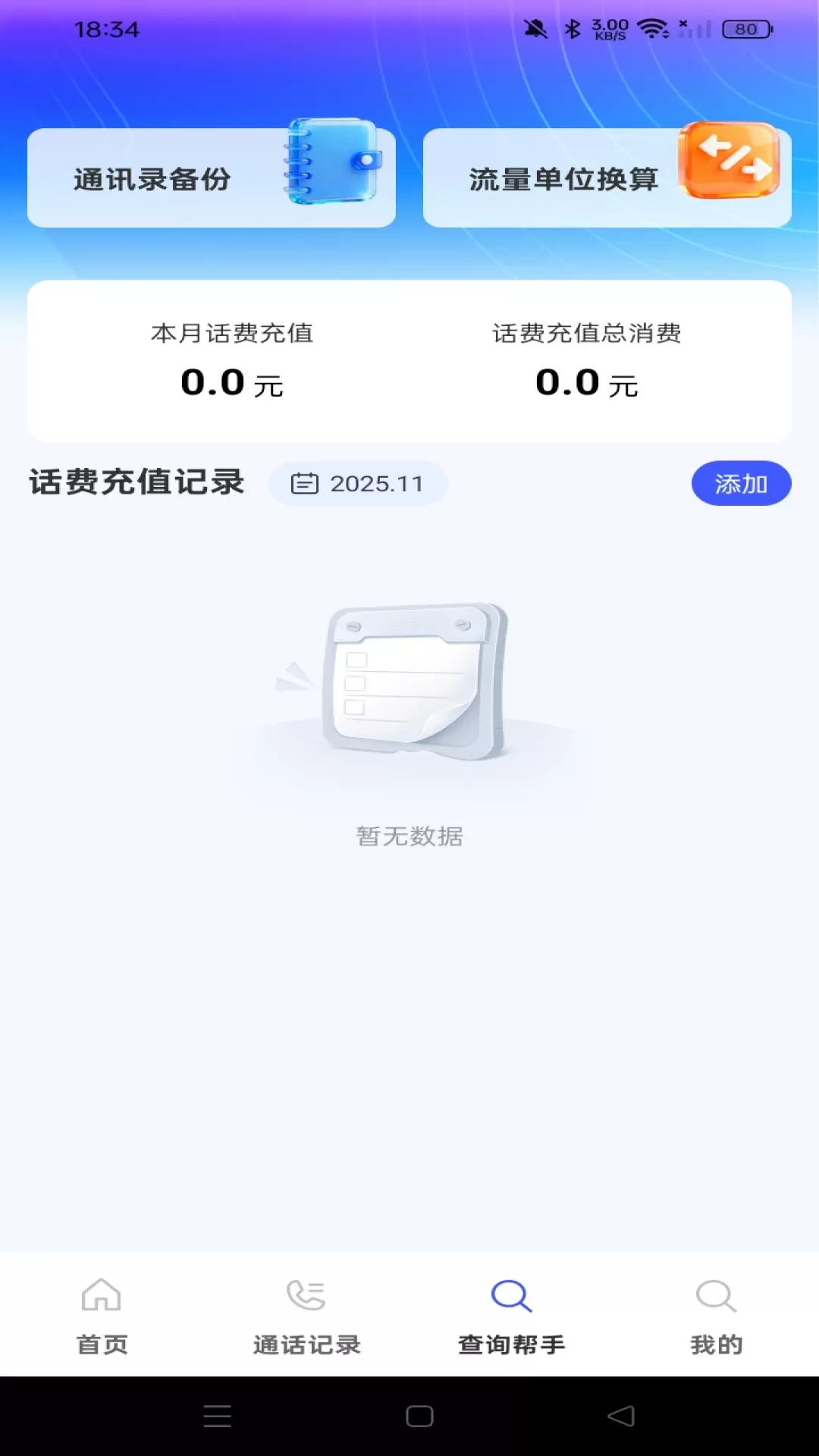Viewport: 819px width, 1456px height.
Task: Open the 流量单位换算 card
Action: [x=607, y=177]
